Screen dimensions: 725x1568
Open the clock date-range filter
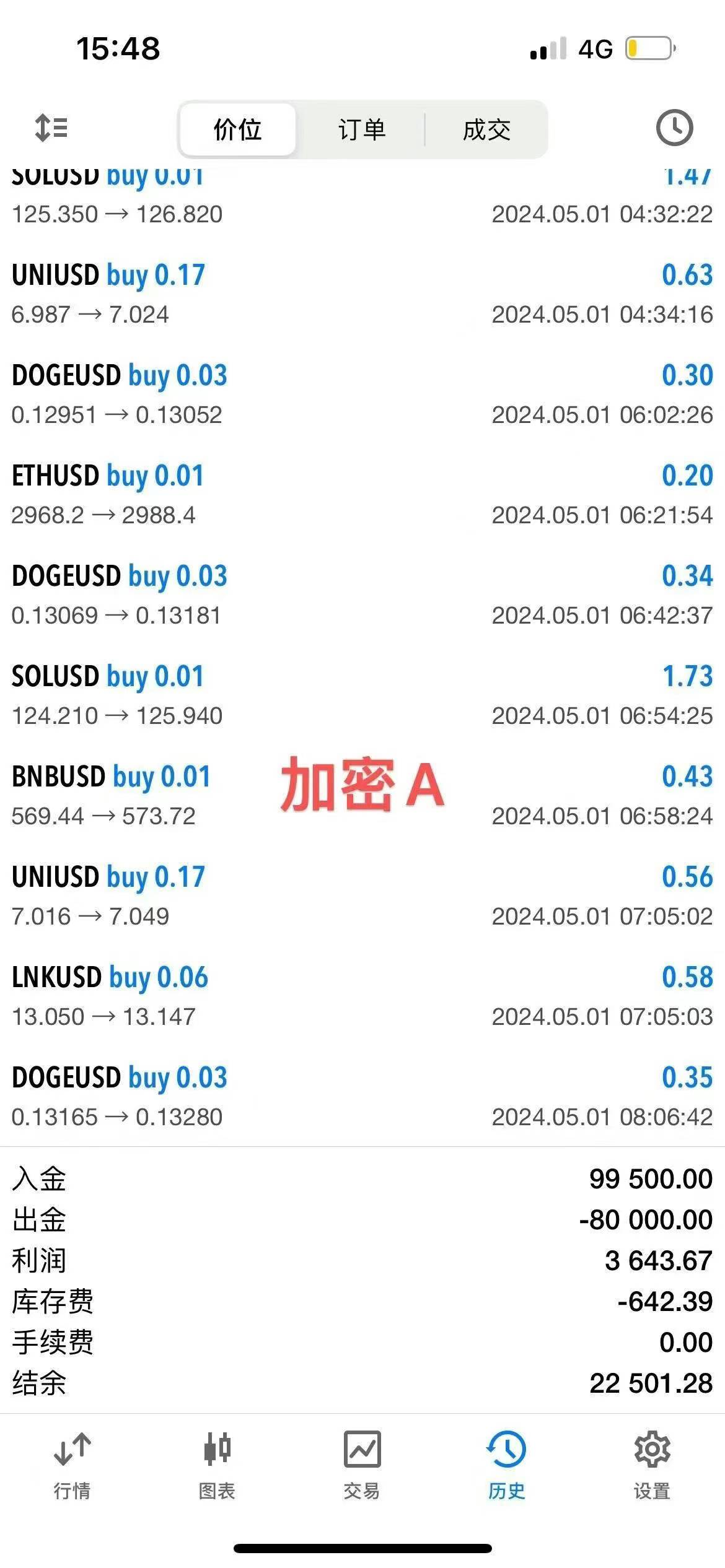pyautogui.click(x=674, y=128)
